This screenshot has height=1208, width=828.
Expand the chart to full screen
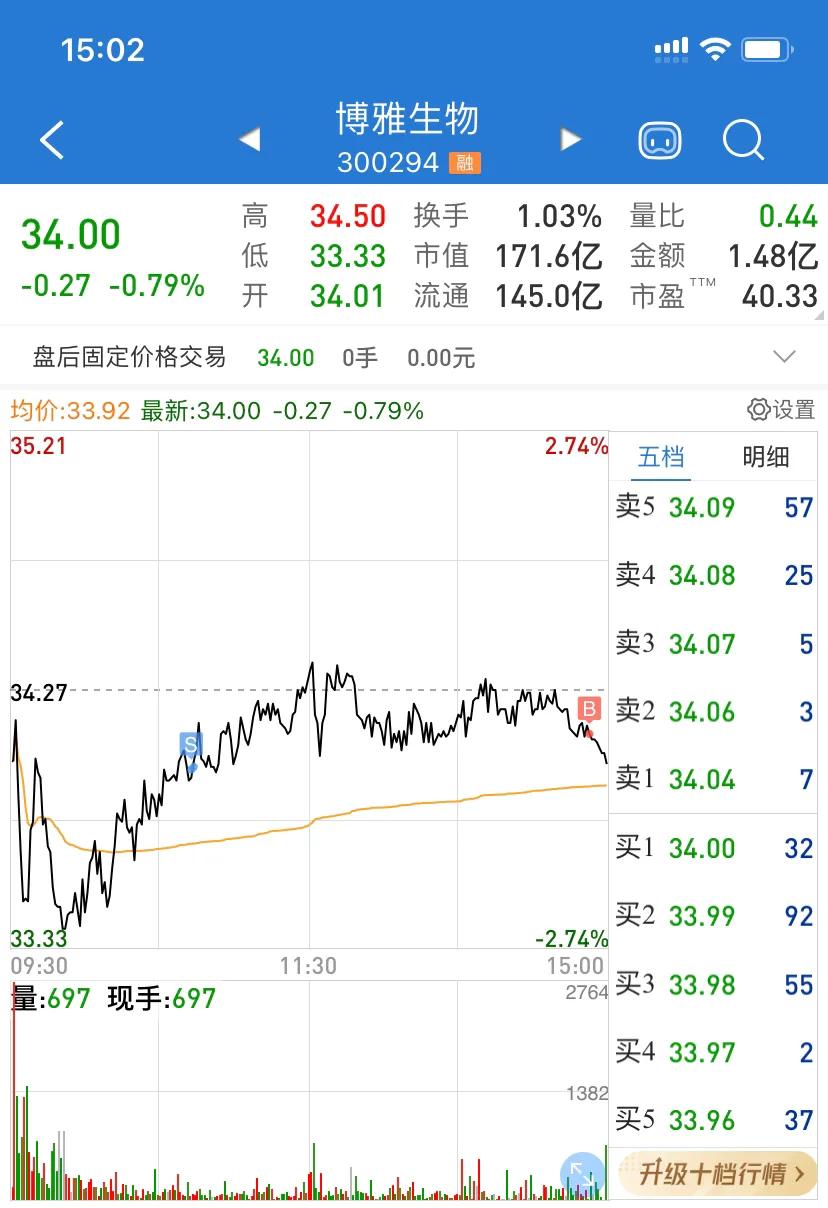[581, 1174]
